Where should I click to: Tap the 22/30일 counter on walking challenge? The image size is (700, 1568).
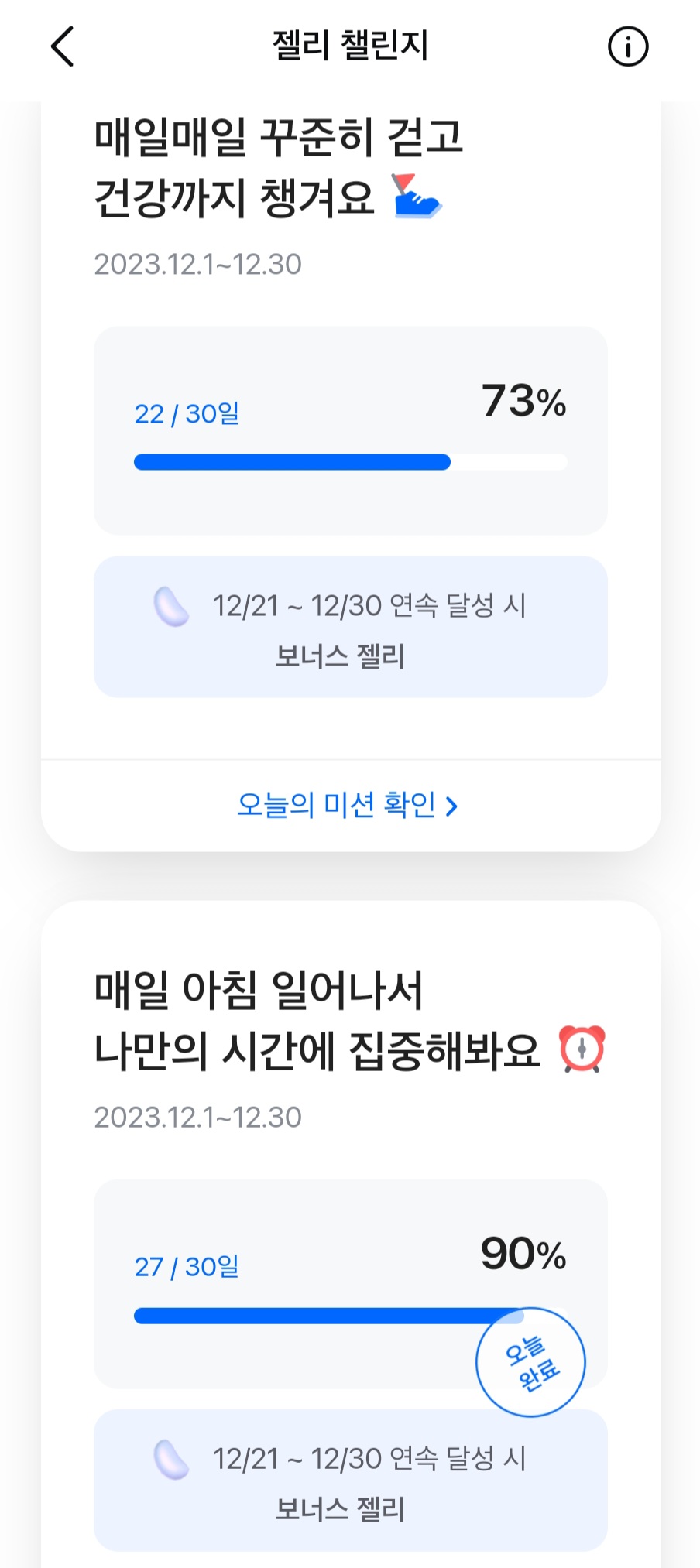(x=187, y=413)
